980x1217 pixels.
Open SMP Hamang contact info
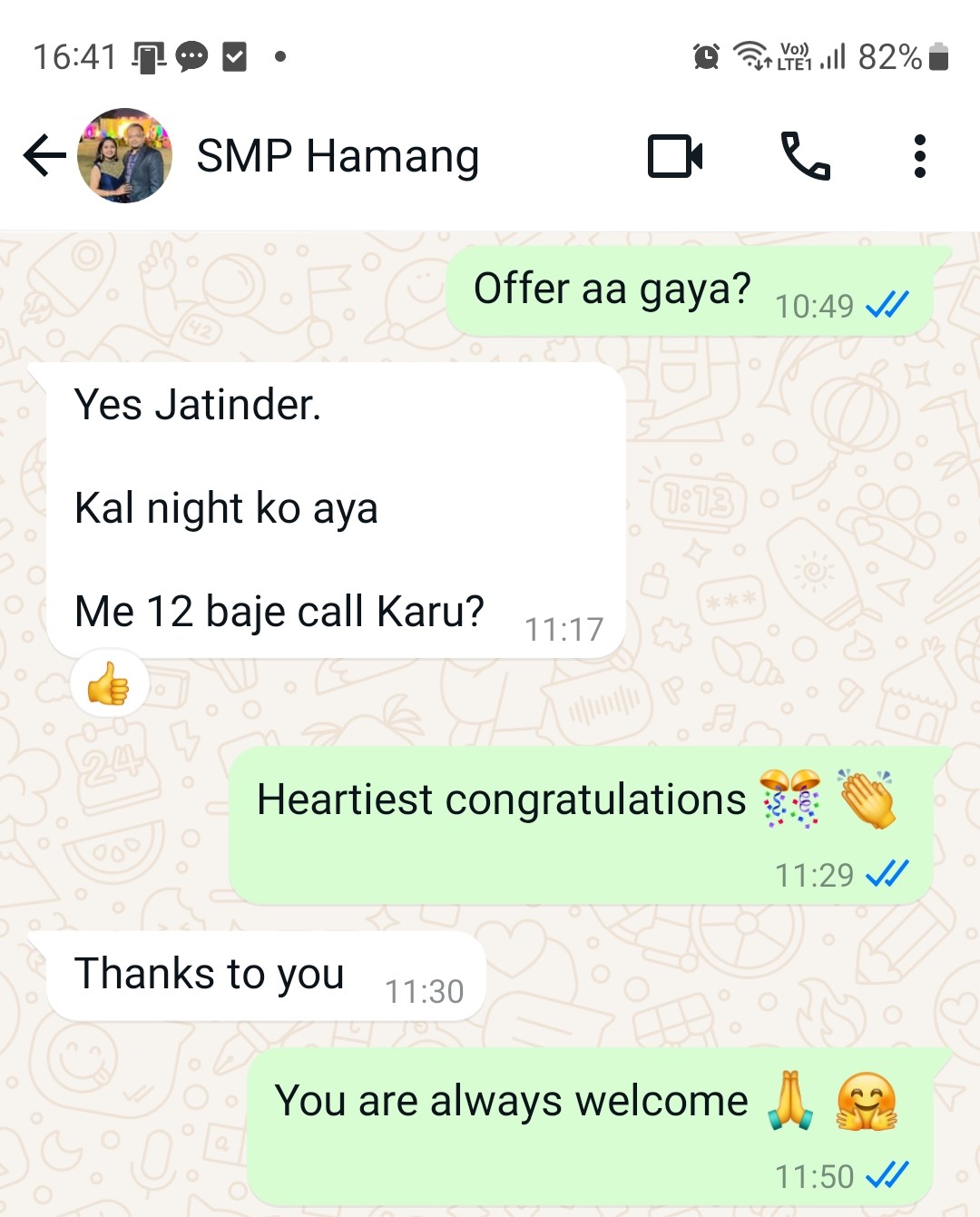338,156
